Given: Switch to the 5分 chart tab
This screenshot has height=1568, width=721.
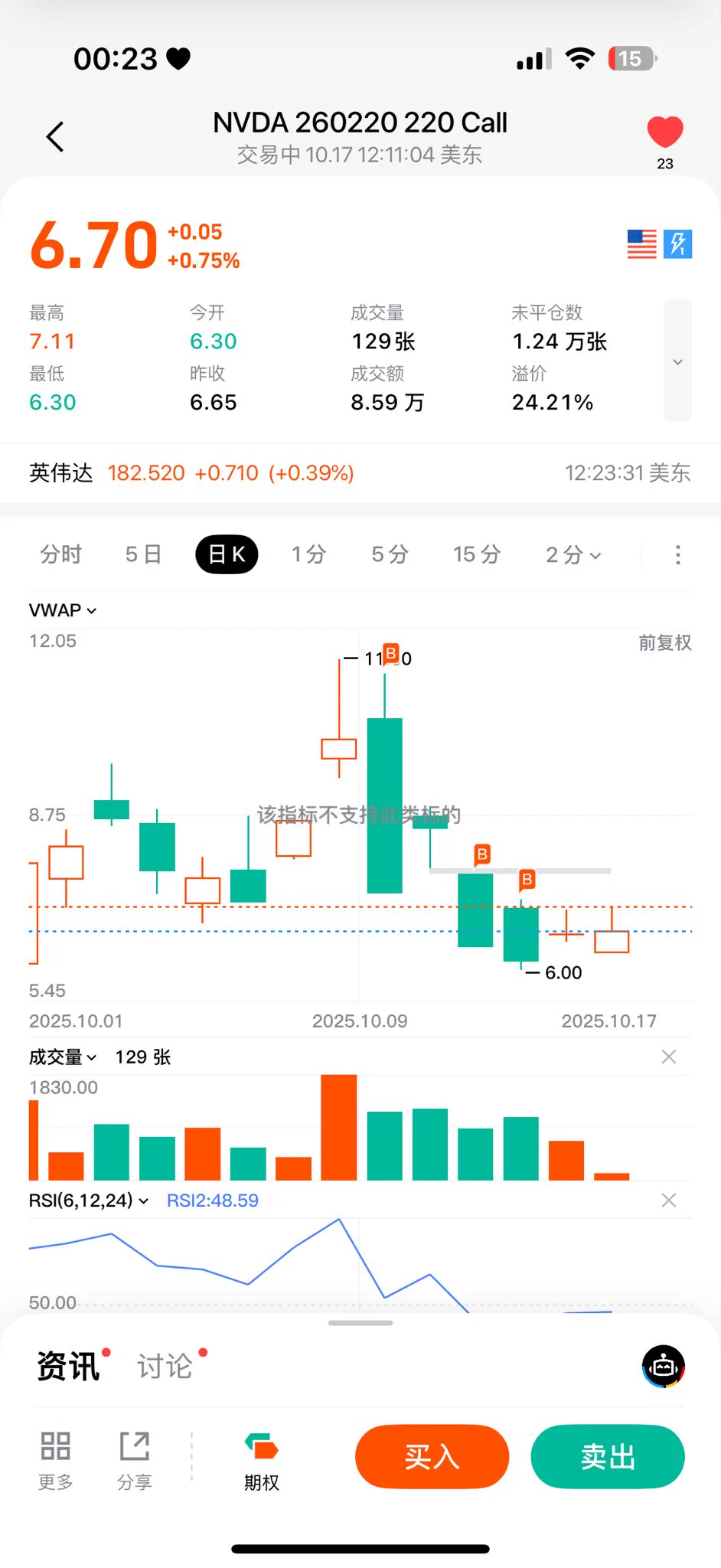Looking at the screenshot, I should click(390, 554).
